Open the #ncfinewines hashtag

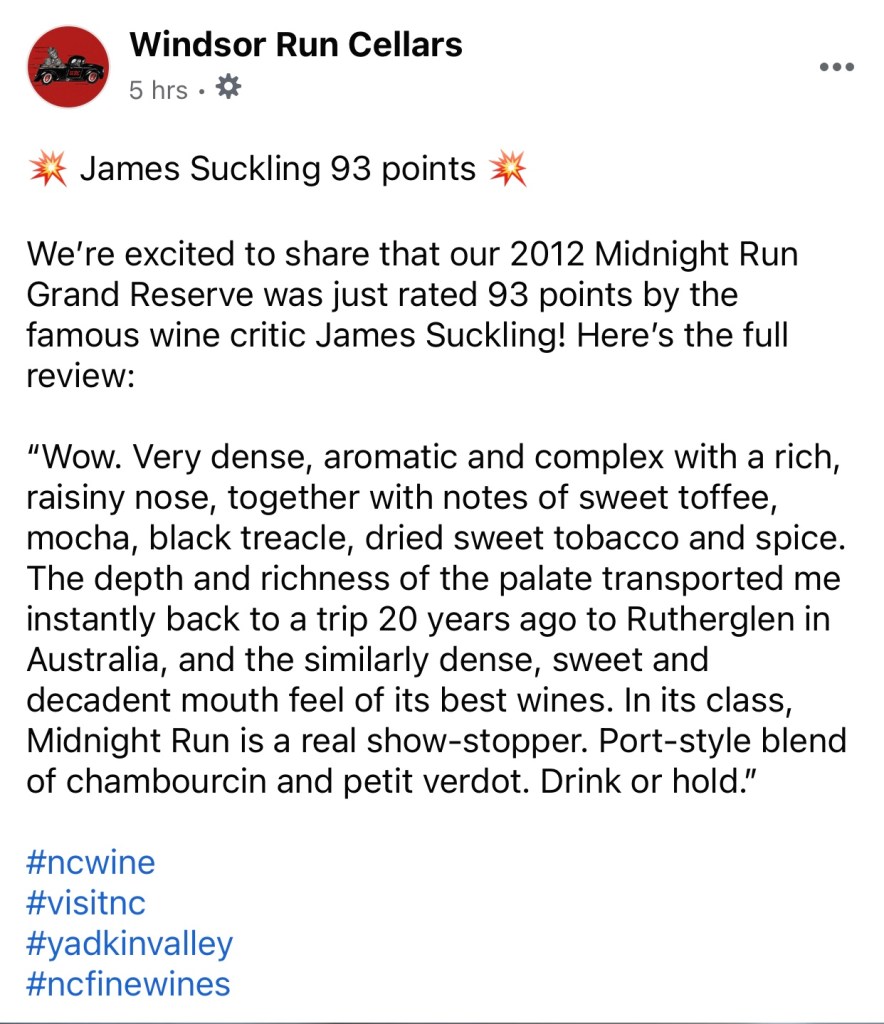pos(128,983)
